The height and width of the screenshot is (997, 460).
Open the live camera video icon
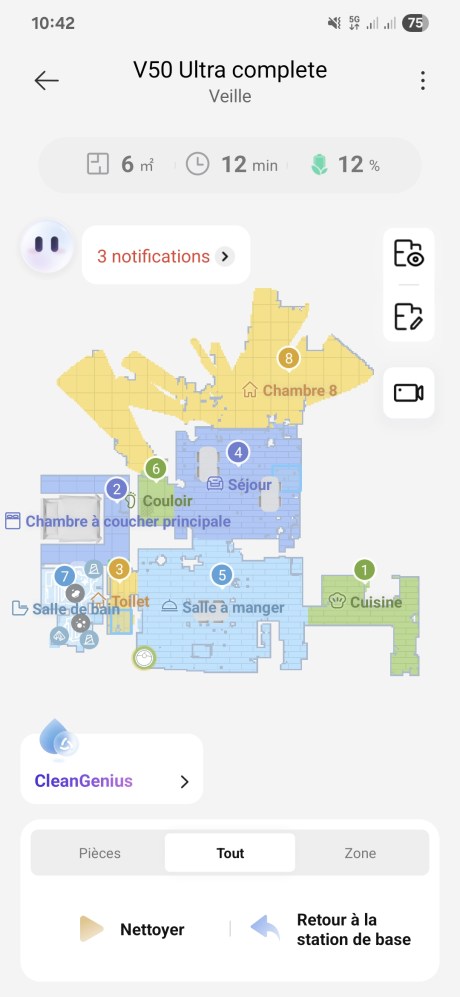[408, 393]
